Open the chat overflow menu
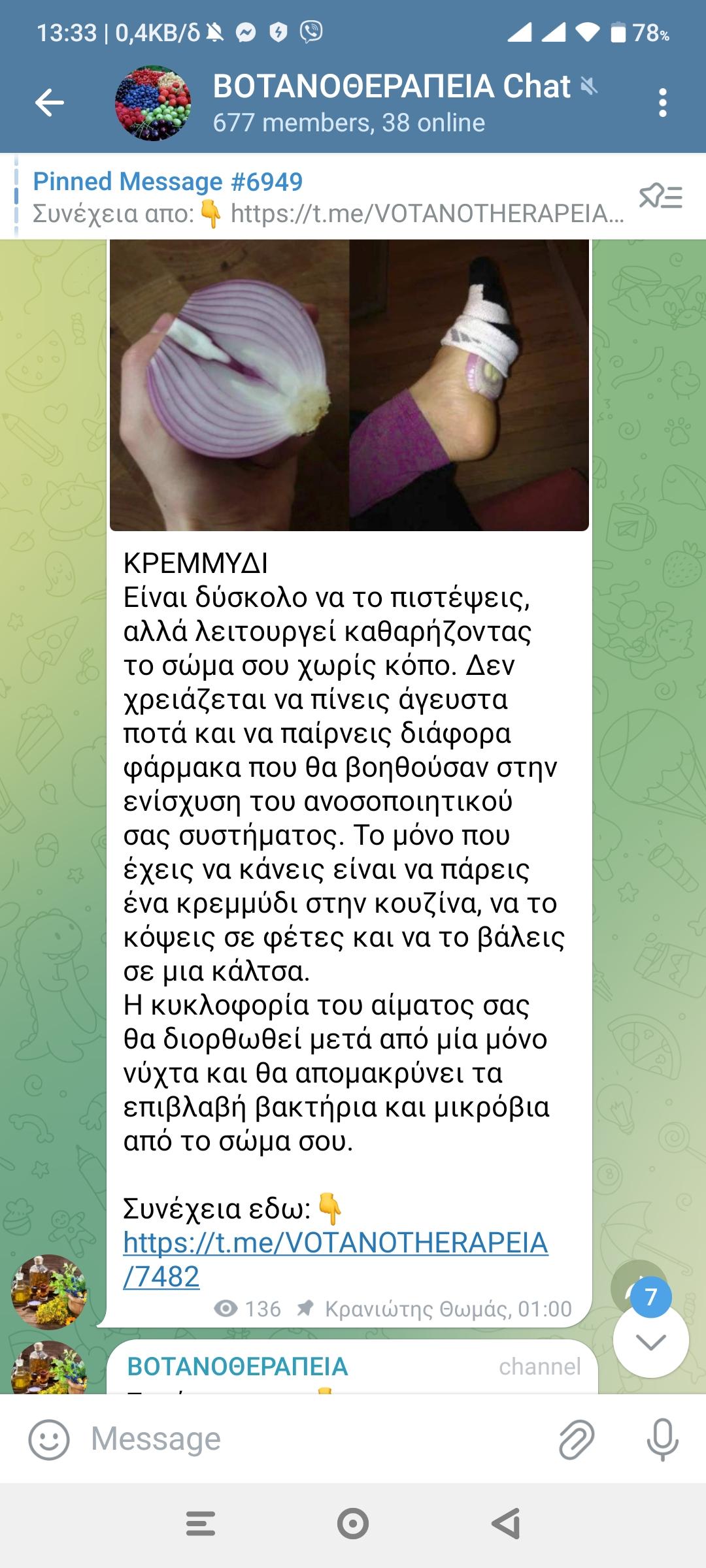The height and width of the screenshot is (1568, 706). click(x=662, y=103)
